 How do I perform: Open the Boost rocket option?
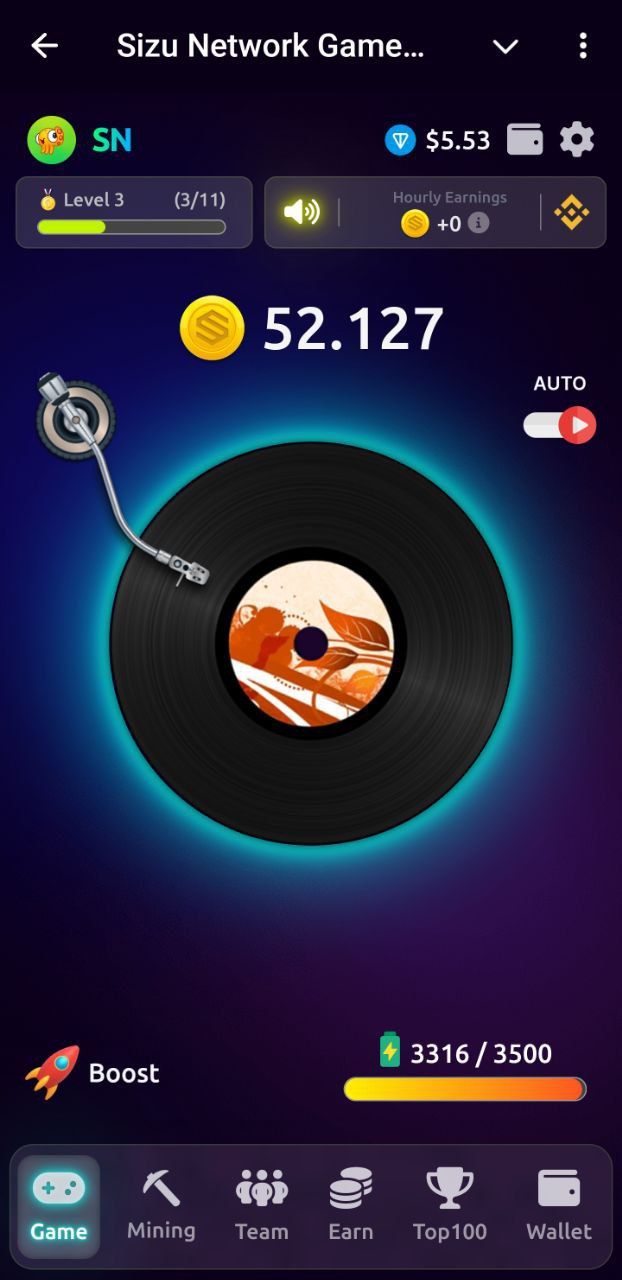click(93, 1073)
